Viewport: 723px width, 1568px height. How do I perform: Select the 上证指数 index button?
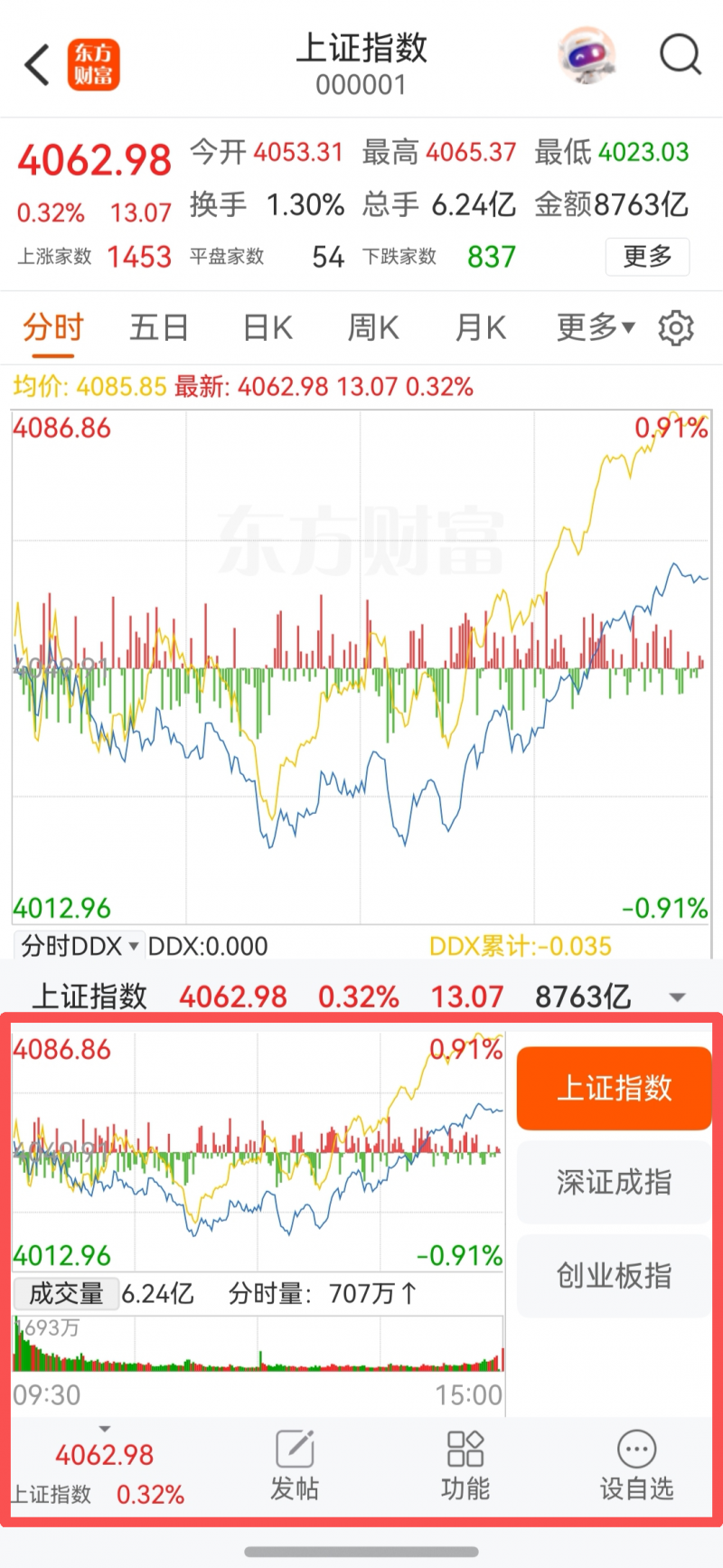point(614,1088)
